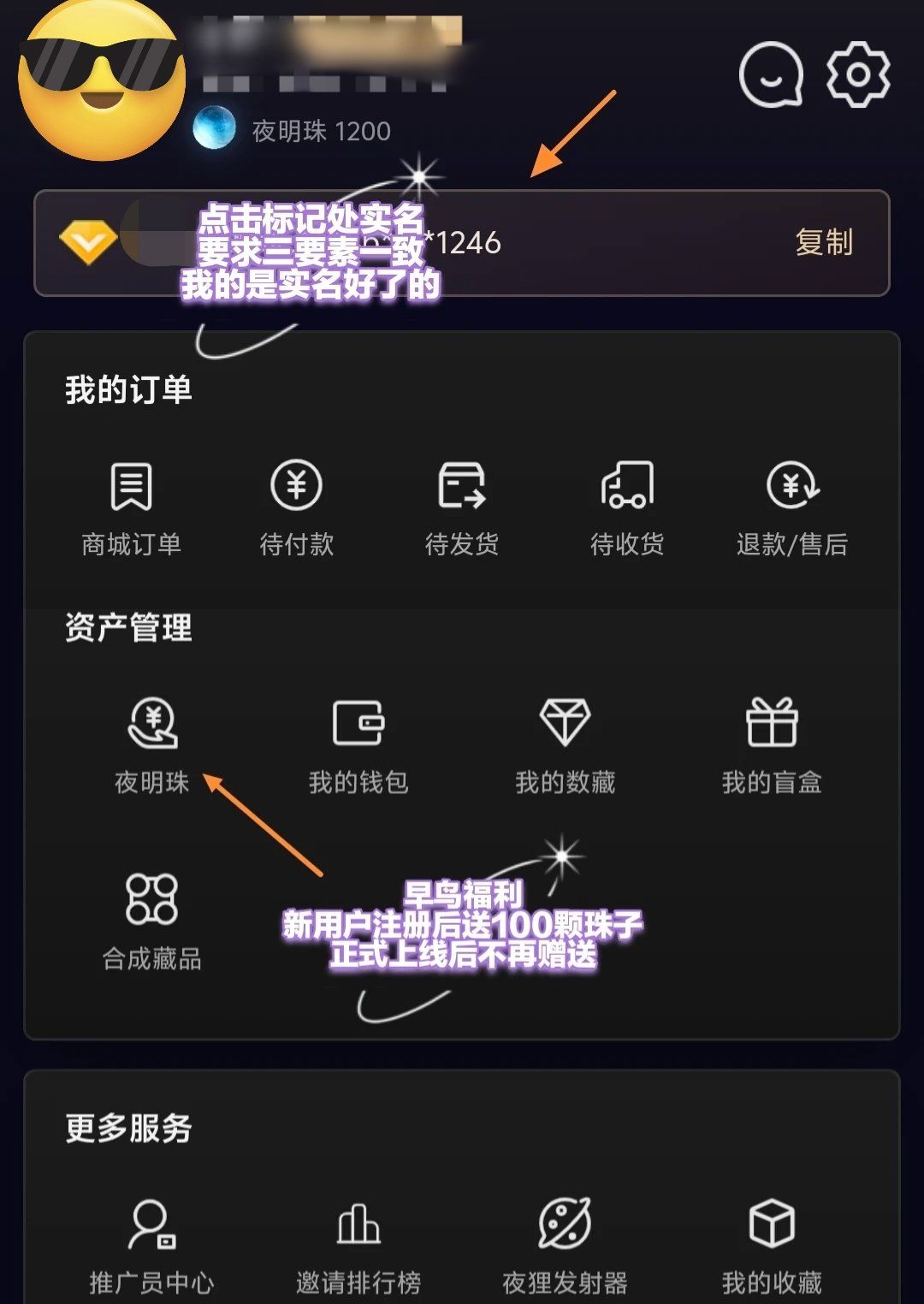Open 我的盲盒 blind boxes
Viewport: 924px width, 1304px height.
(x=772, y=744)
